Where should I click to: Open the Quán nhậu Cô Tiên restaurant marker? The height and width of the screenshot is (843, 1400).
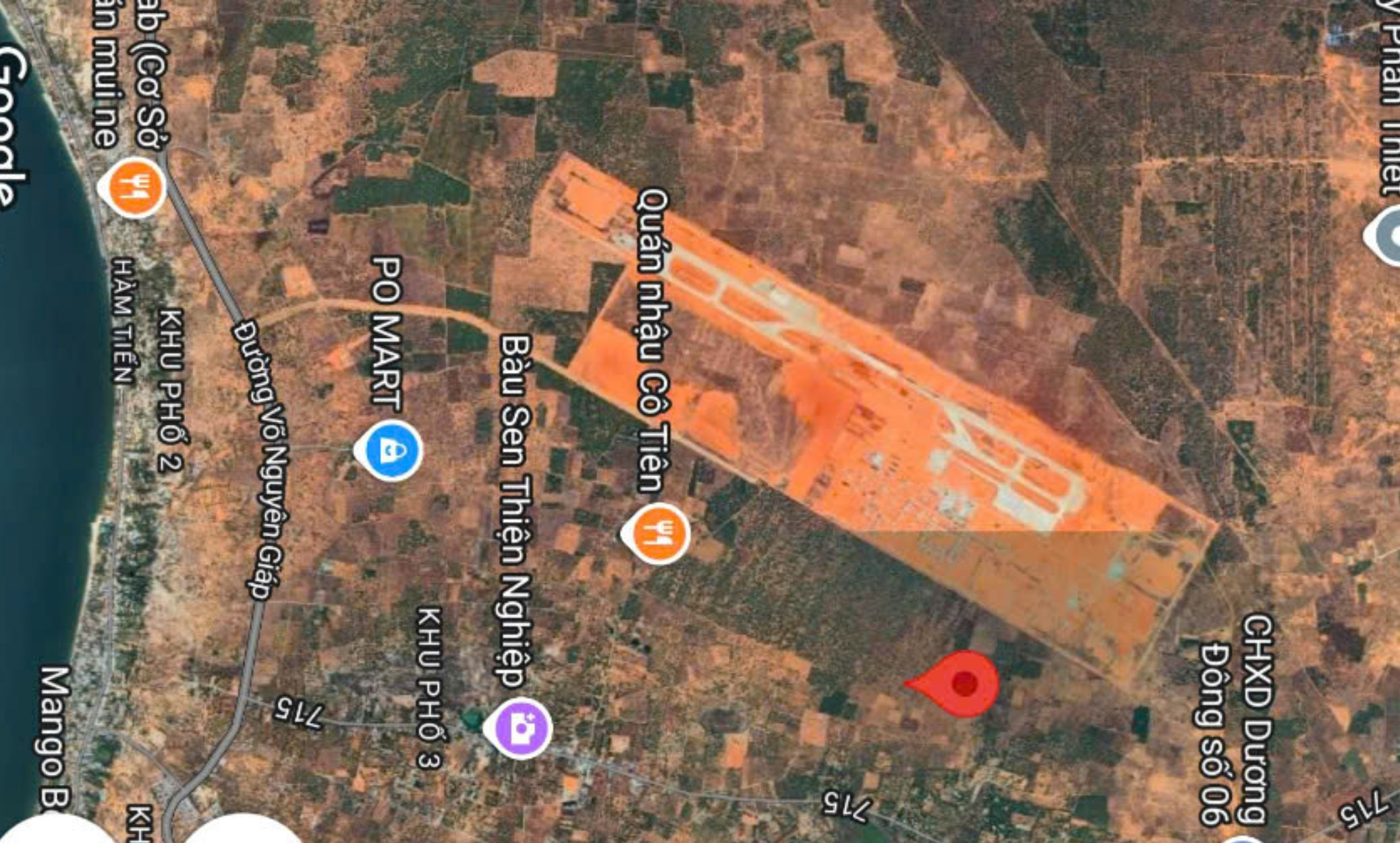(x=656, y=533)
